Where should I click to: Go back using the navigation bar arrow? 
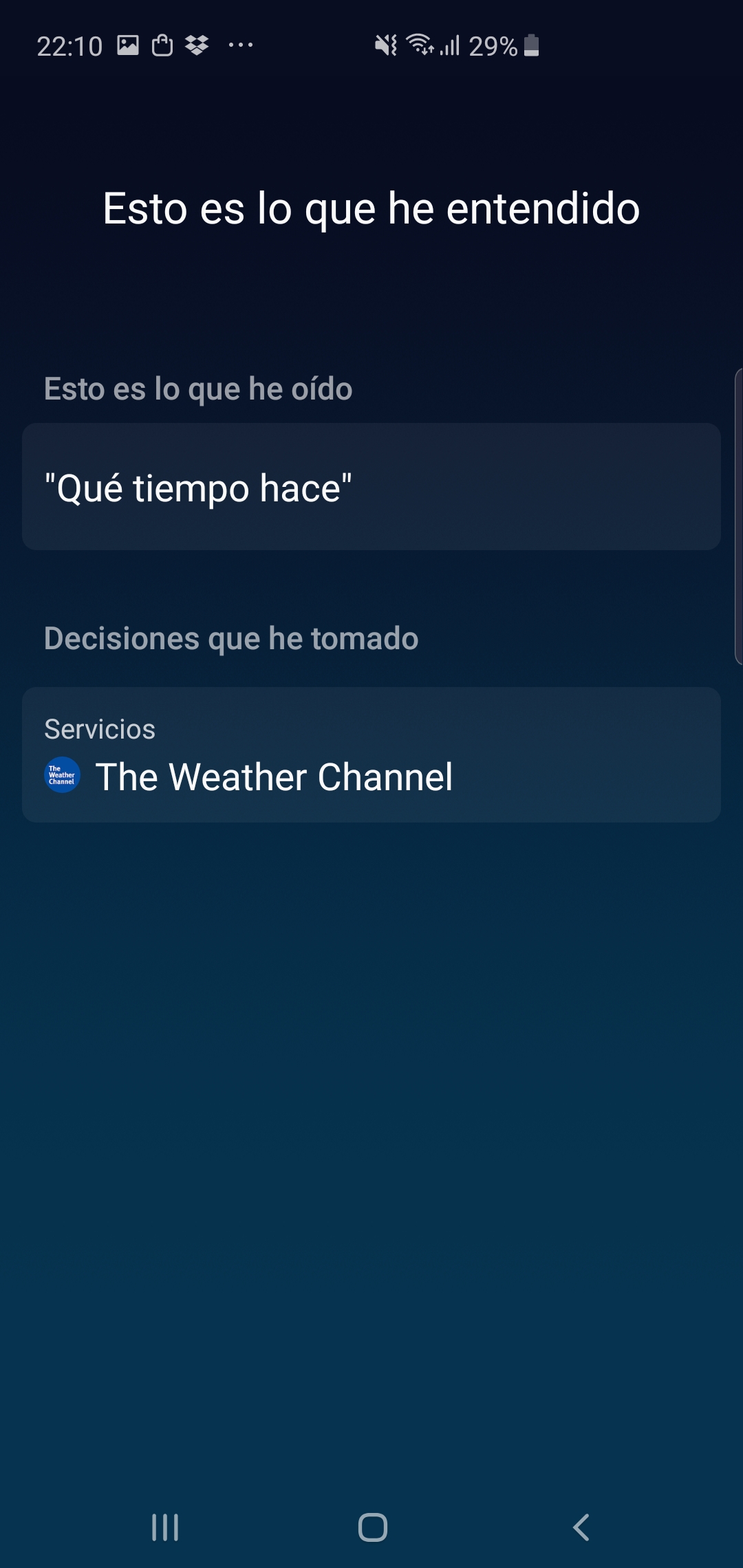[x=581, y=1527]
